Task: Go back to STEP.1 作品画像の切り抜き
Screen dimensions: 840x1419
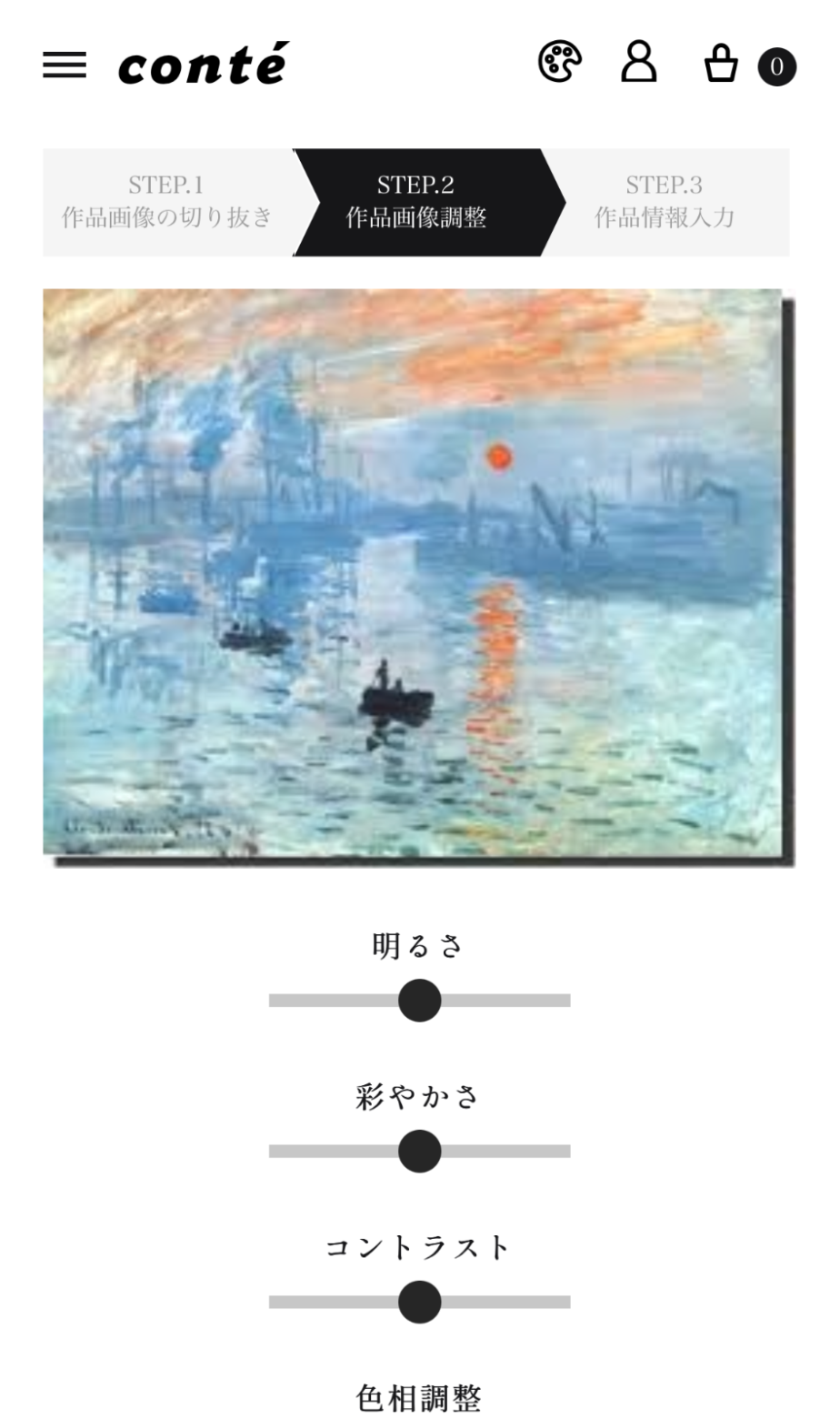Action: [x=166, y=202]
